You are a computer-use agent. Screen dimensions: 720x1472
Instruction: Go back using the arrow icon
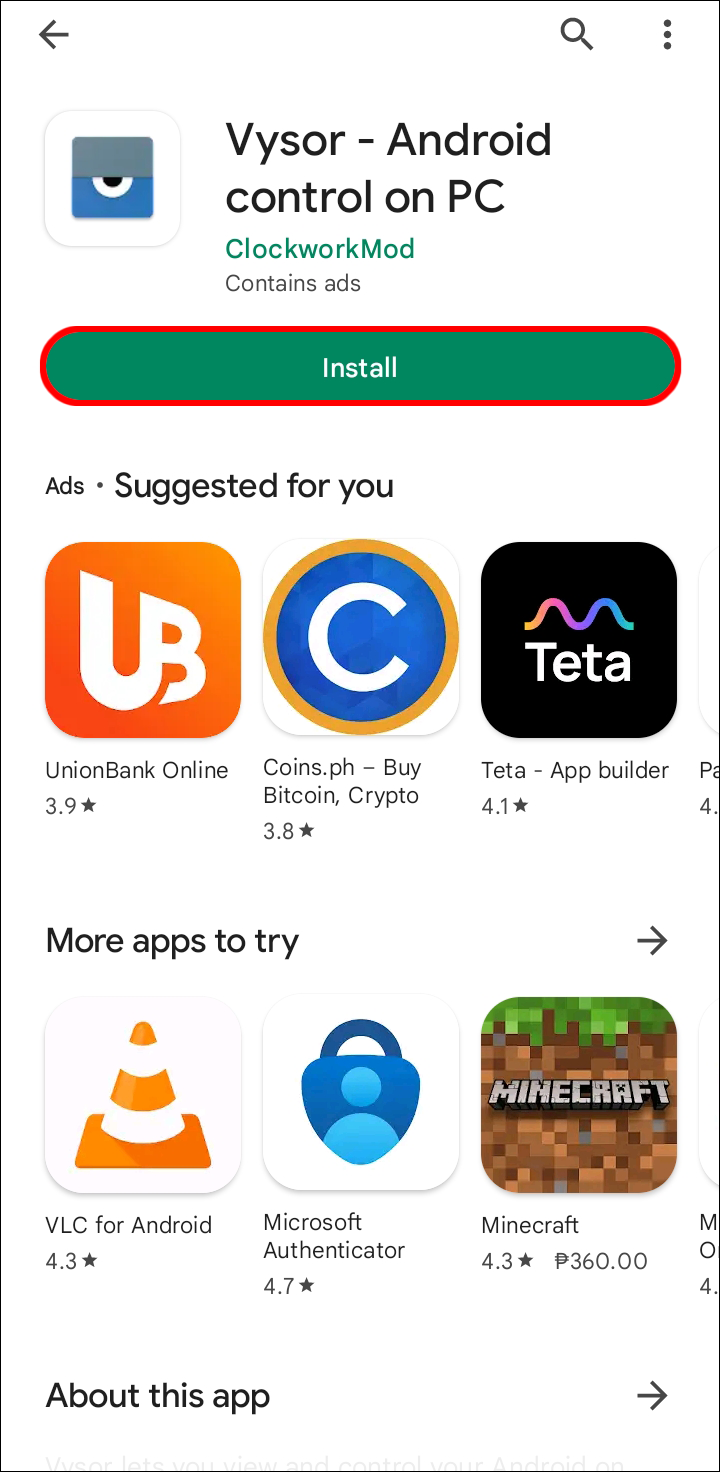54,36
